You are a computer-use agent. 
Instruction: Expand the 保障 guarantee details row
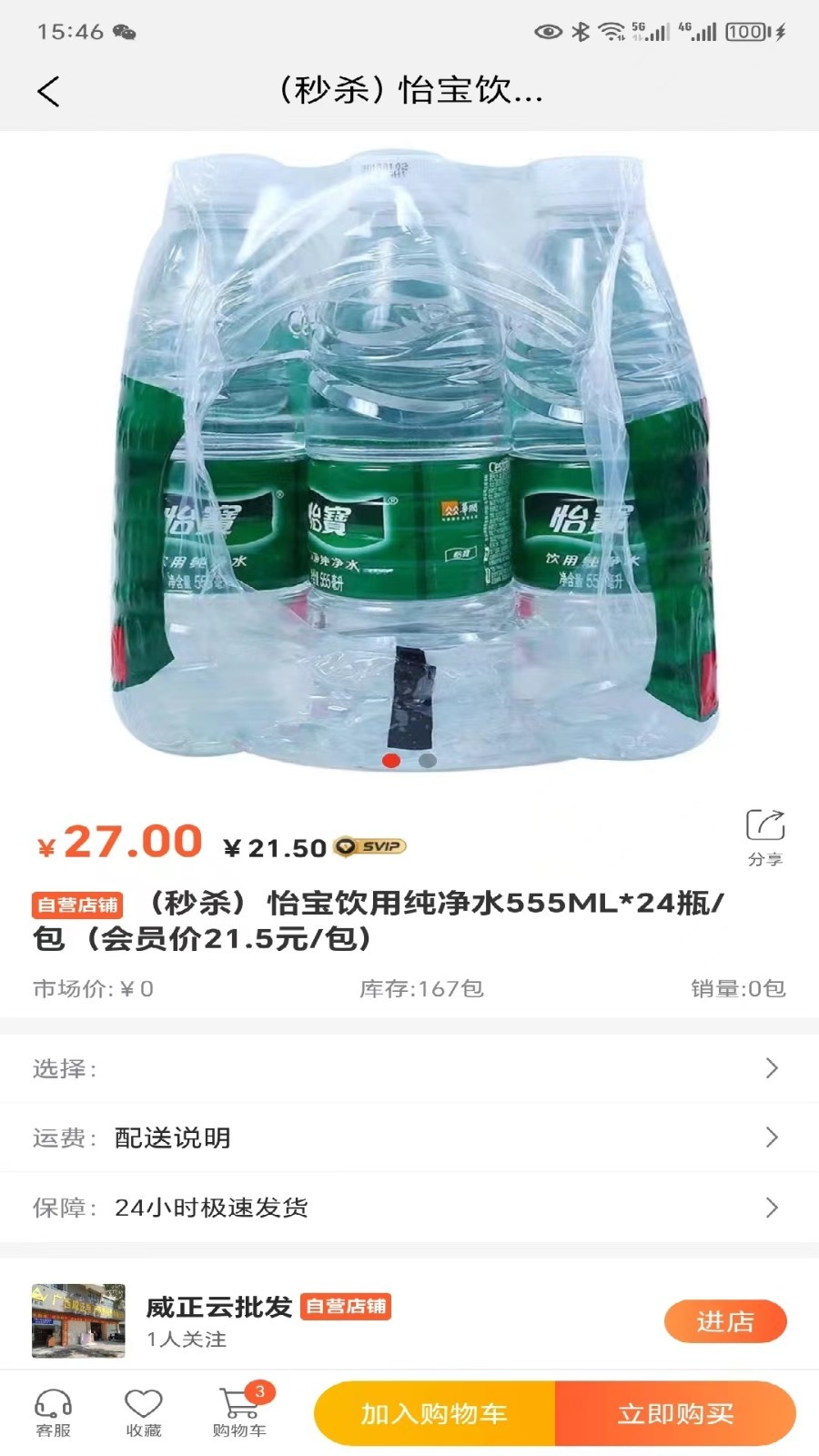[x=409, y=1208]
